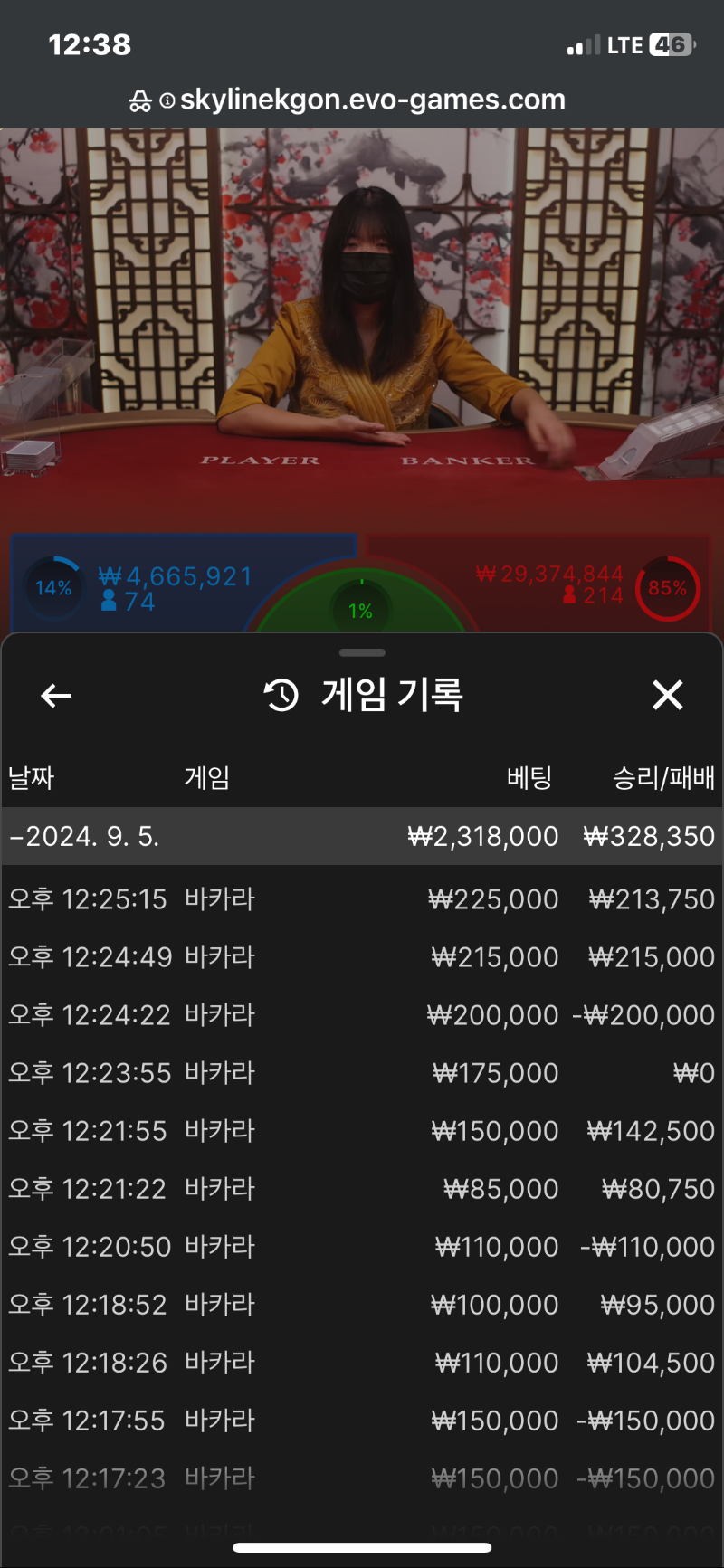View the 12:17:23 바카라 round

coord(362,1478)
